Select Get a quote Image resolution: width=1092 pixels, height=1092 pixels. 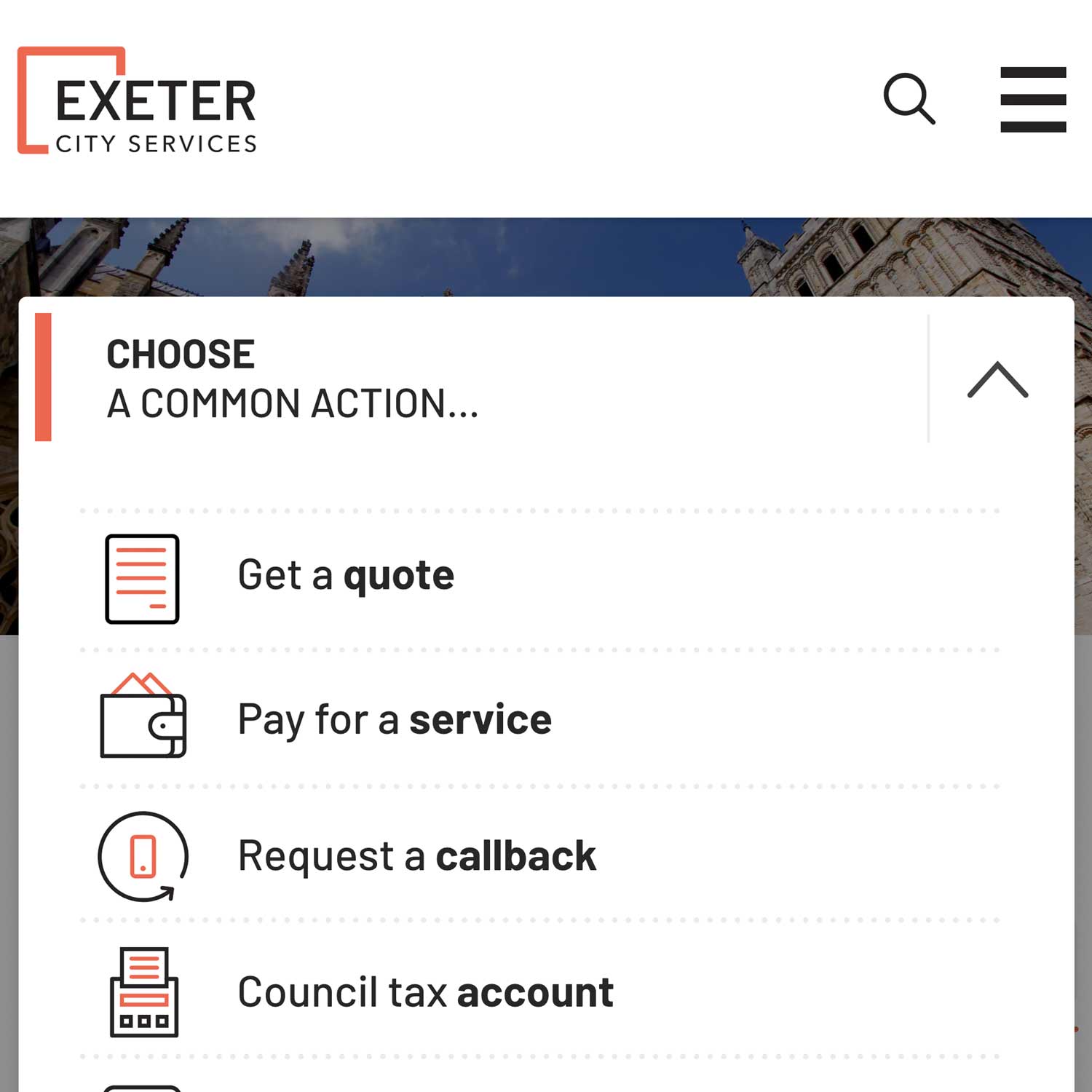346,576
